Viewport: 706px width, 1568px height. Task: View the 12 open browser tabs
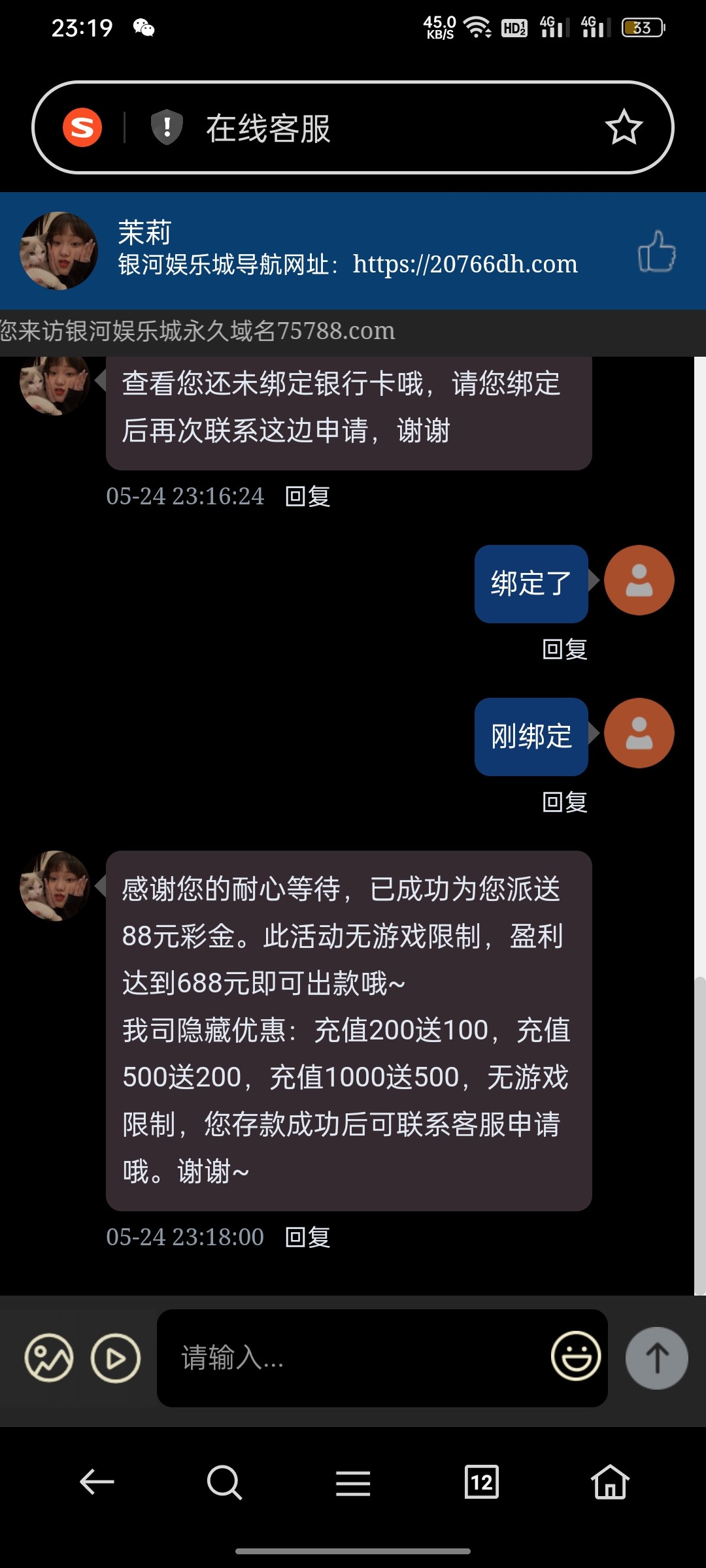click(481, 1482)
